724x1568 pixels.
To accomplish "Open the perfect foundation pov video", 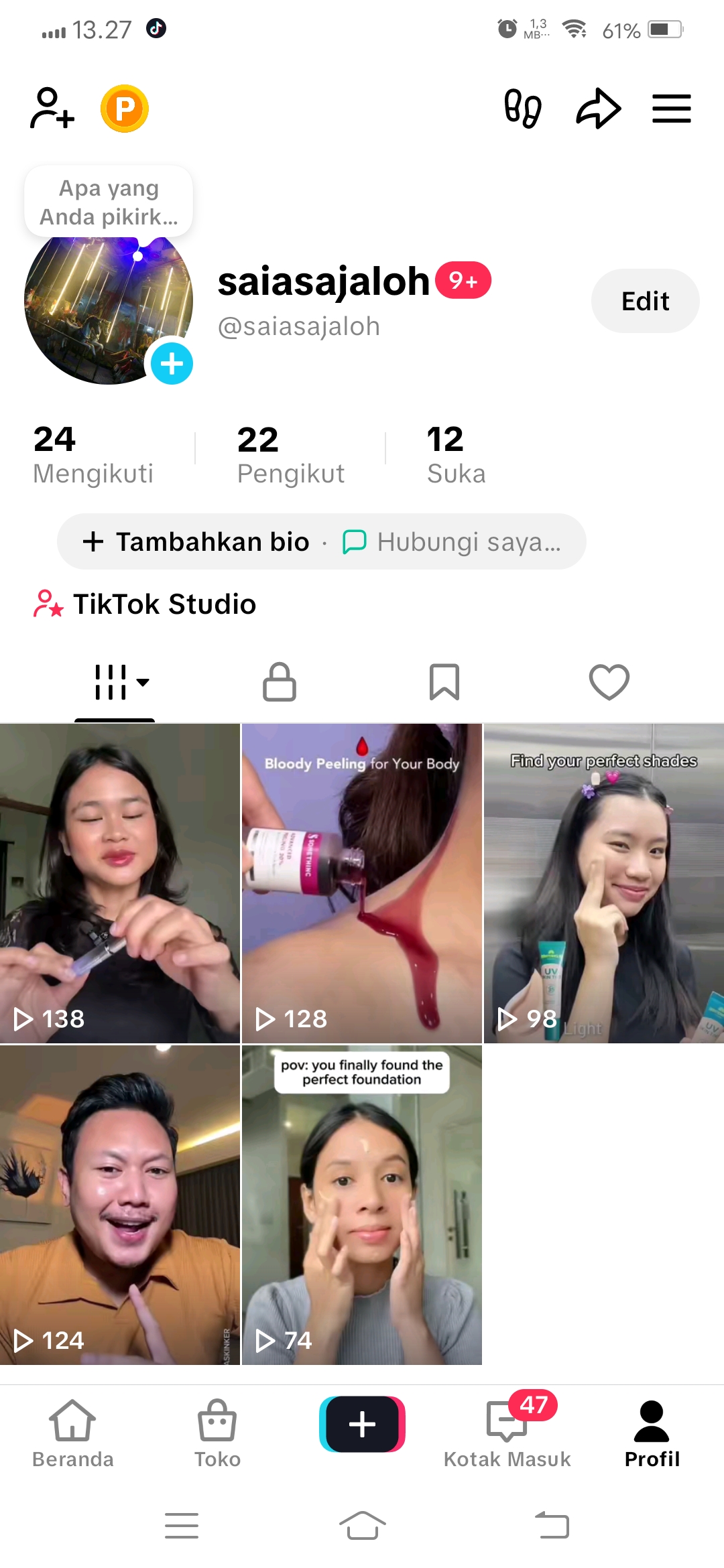I will (362, 1205).
